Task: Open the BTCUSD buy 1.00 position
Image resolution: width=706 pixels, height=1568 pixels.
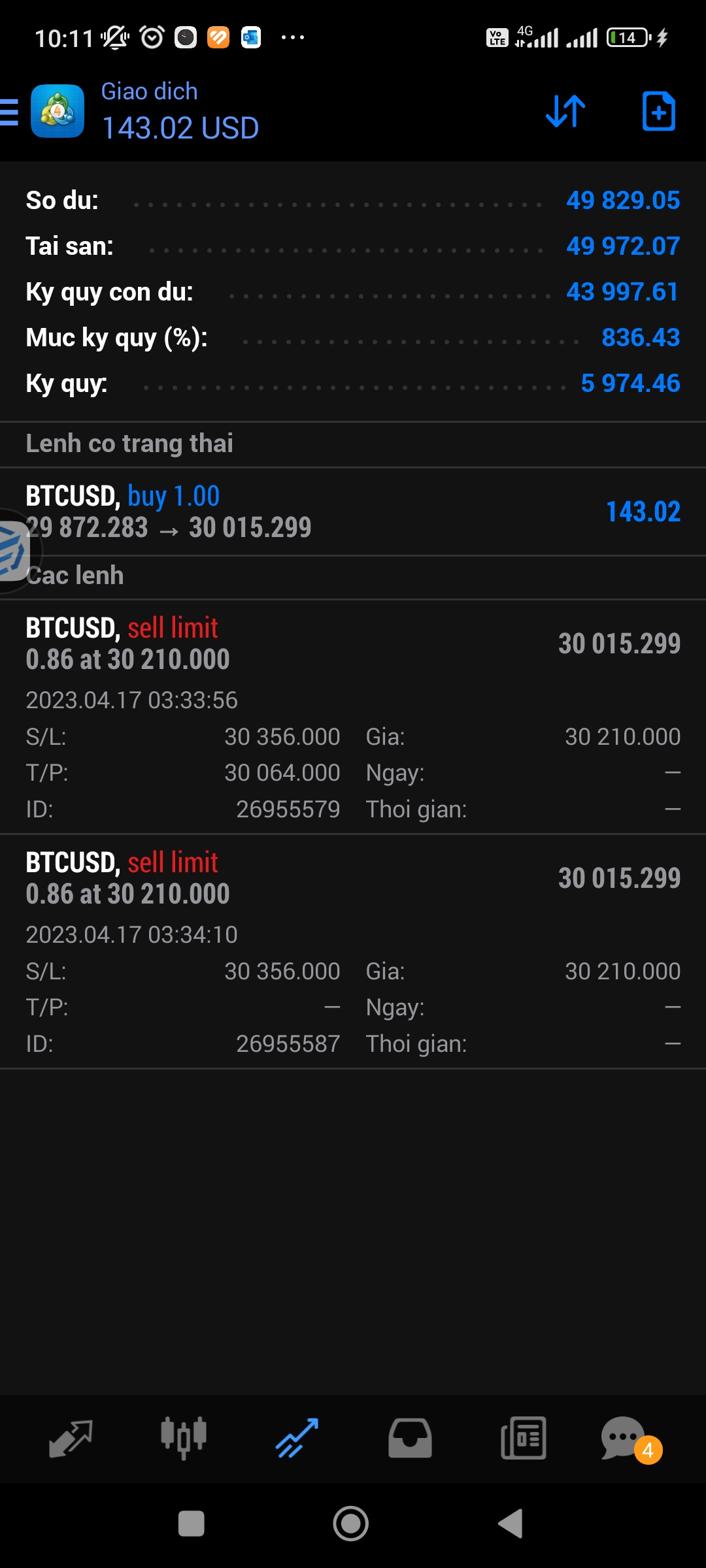Action: pyautogui.click(x=353, y=512)
